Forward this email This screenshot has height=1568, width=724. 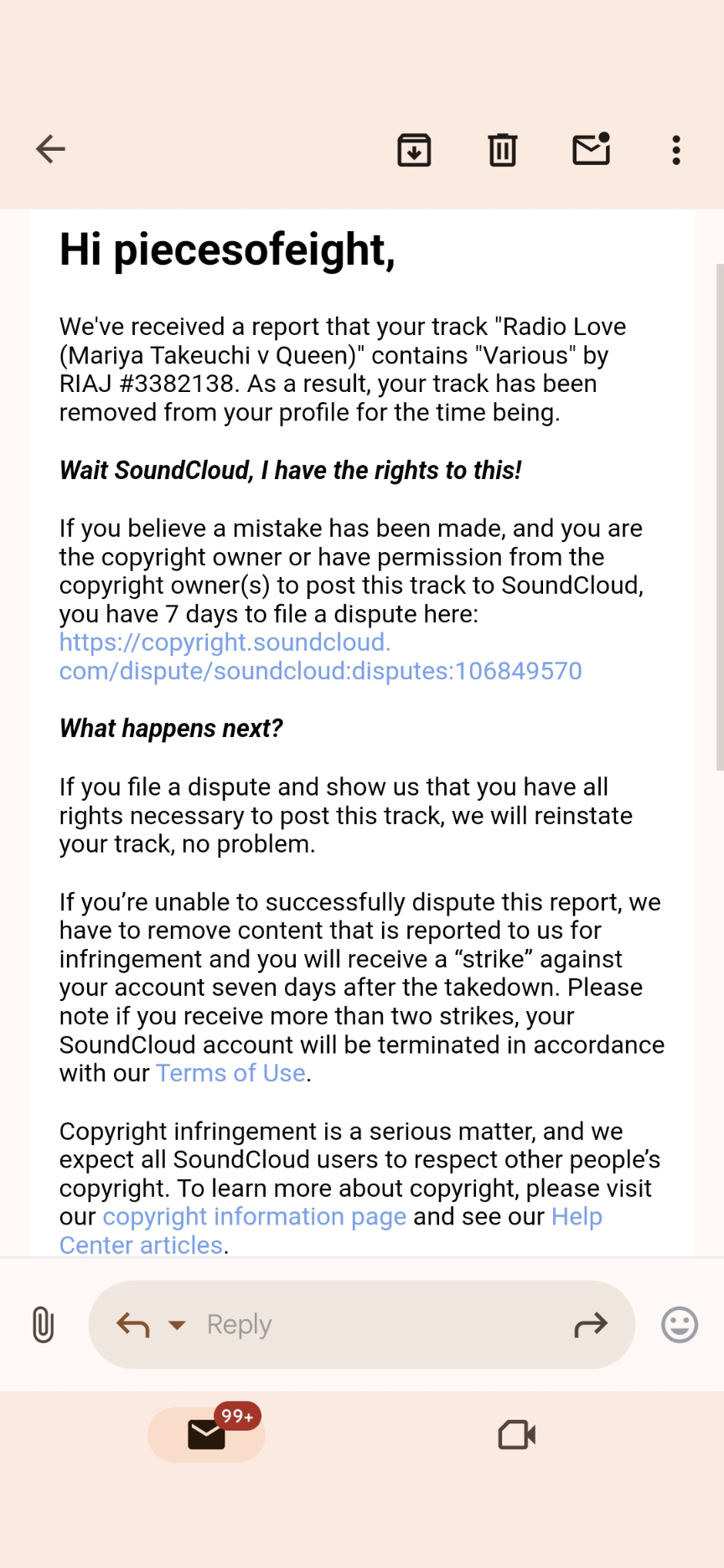[591, 1325]
